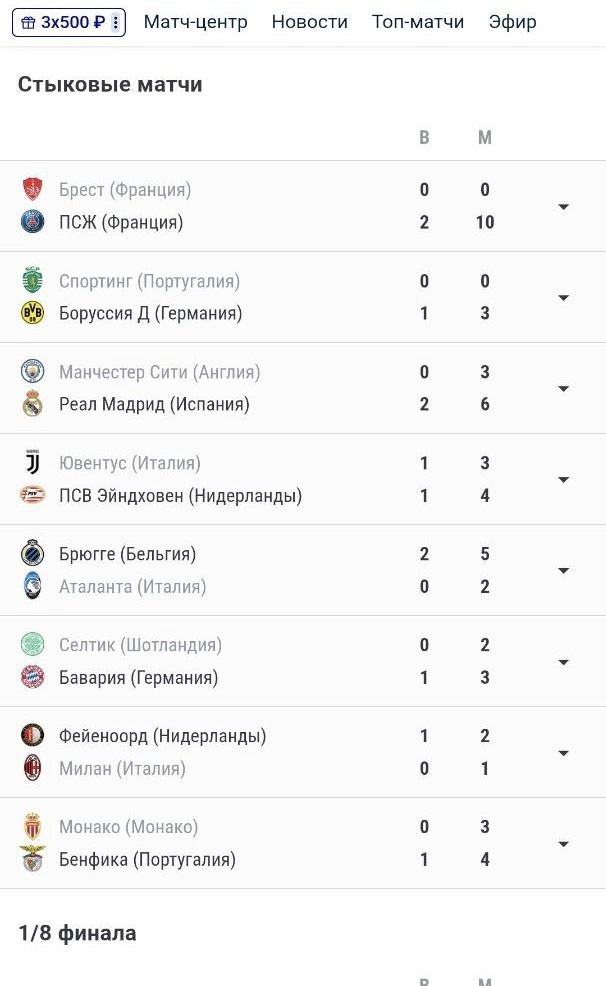Viewport: 606px width, 986px height.
Task: Go to the Топ-матчи tab
Action: pyautogui.click(x=418, y=22)
